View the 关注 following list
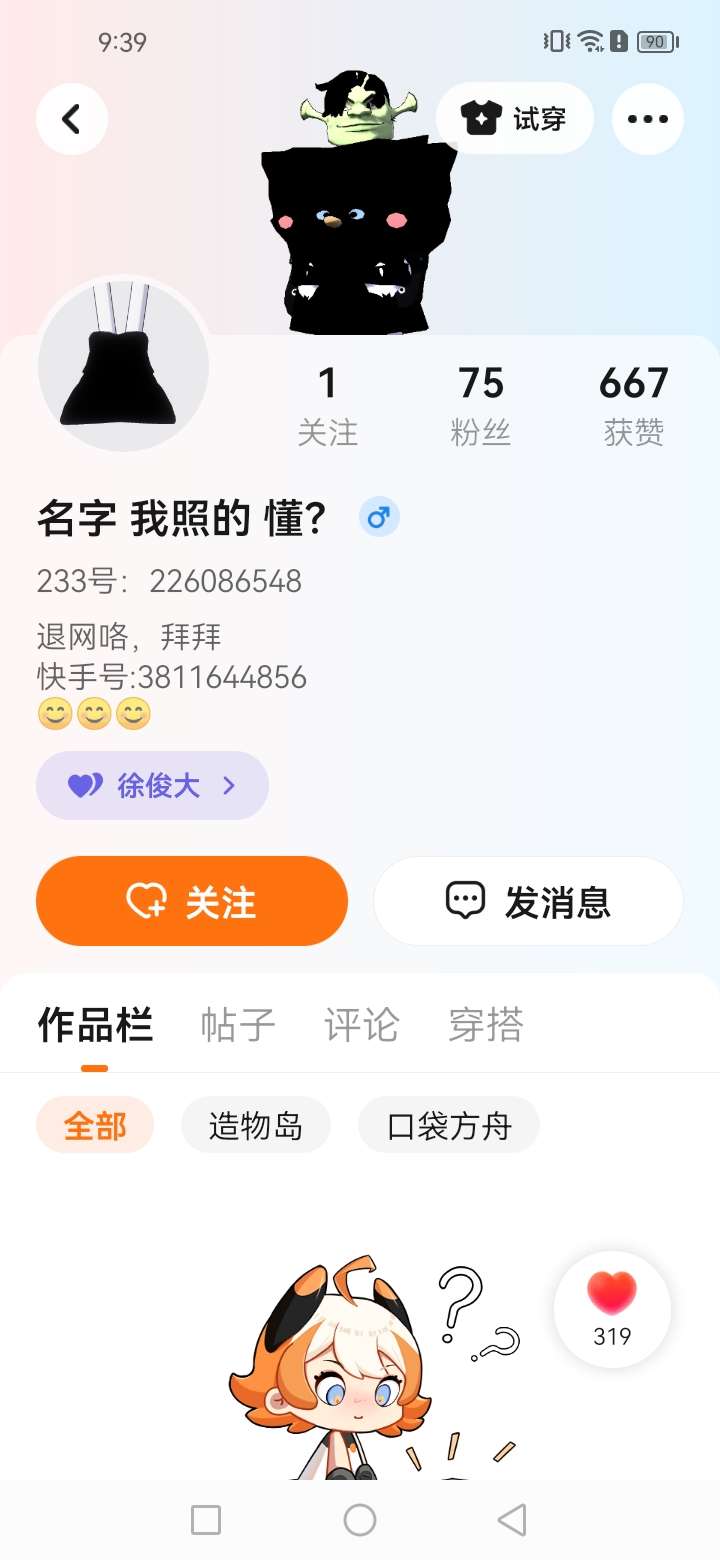Screen dimensions: 720x1560 click(327, 404)
